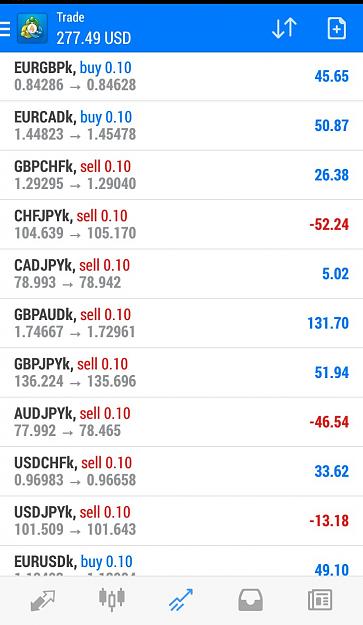
Task: Open the EURCADk buy position
Action: click(x=181, y=126)
